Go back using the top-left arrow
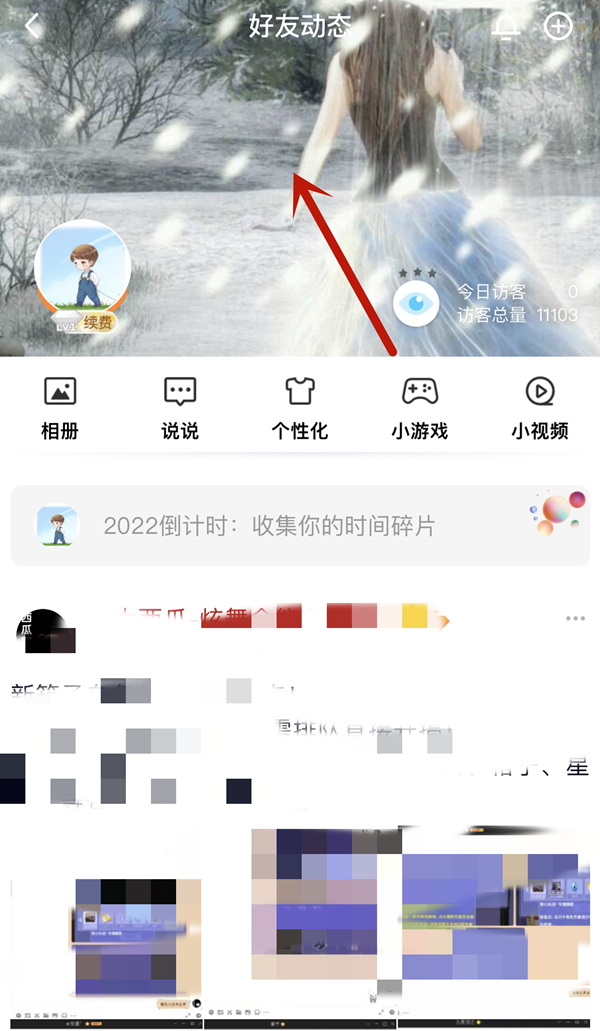Image resolution: width=600 pixels, height=1031 pixels. (x=33, y=26)
